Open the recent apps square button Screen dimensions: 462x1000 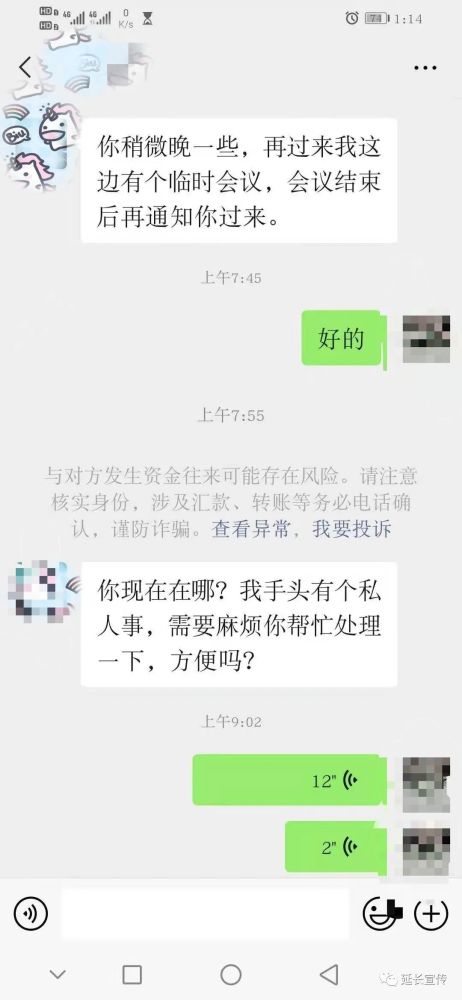coord(132,974)
